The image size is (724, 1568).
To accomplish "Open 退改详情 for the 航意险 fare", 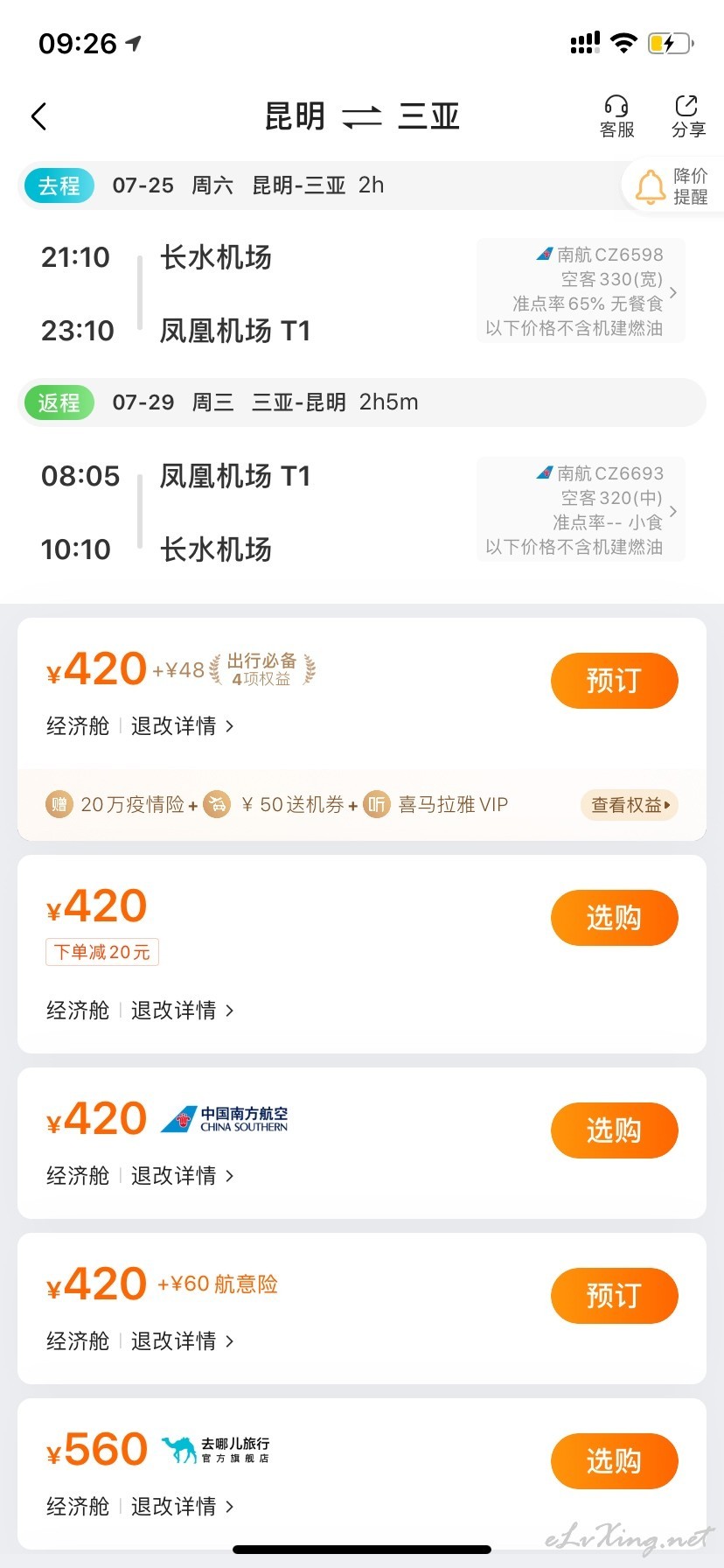I will 182,1341.
